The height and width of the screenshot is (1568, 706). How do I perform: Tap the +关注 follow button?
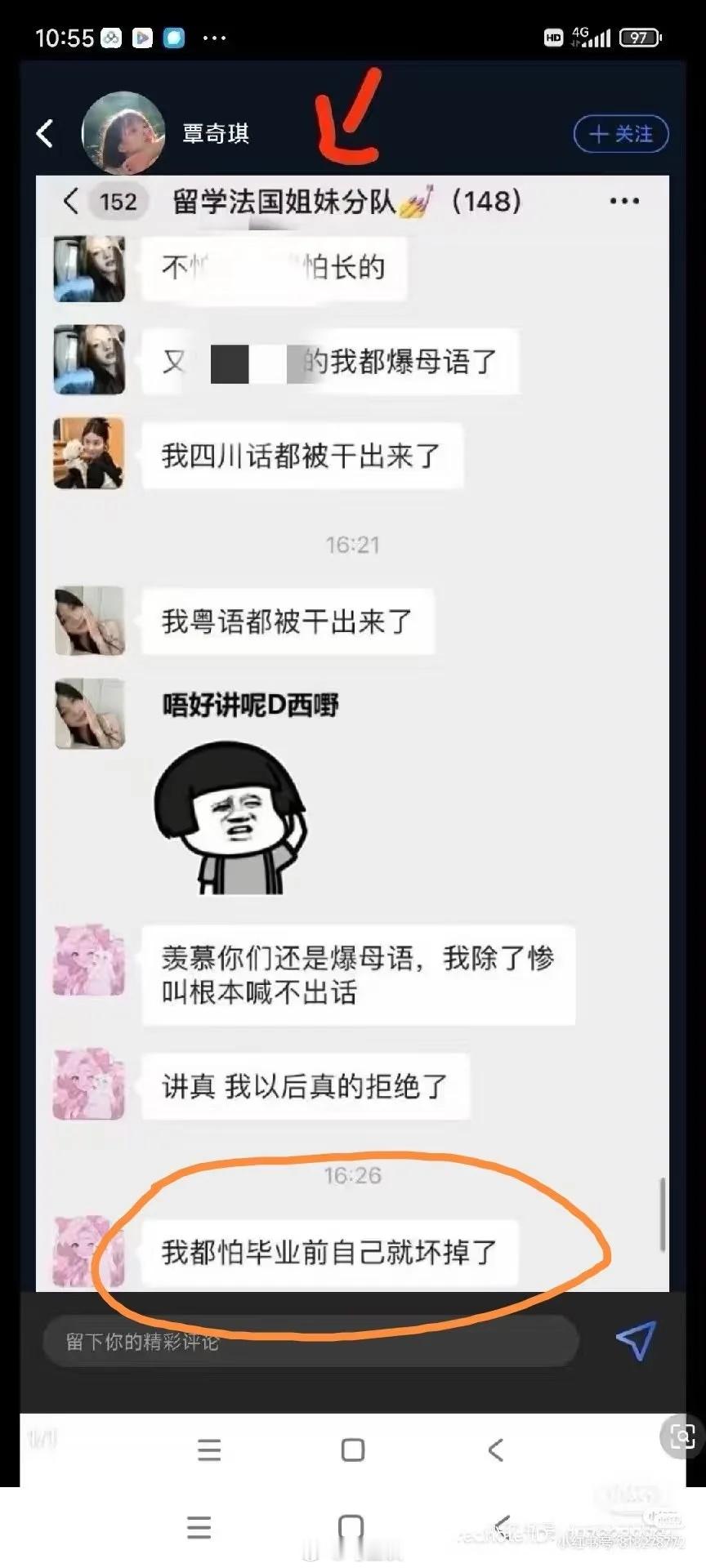click(x=620, y=134)
